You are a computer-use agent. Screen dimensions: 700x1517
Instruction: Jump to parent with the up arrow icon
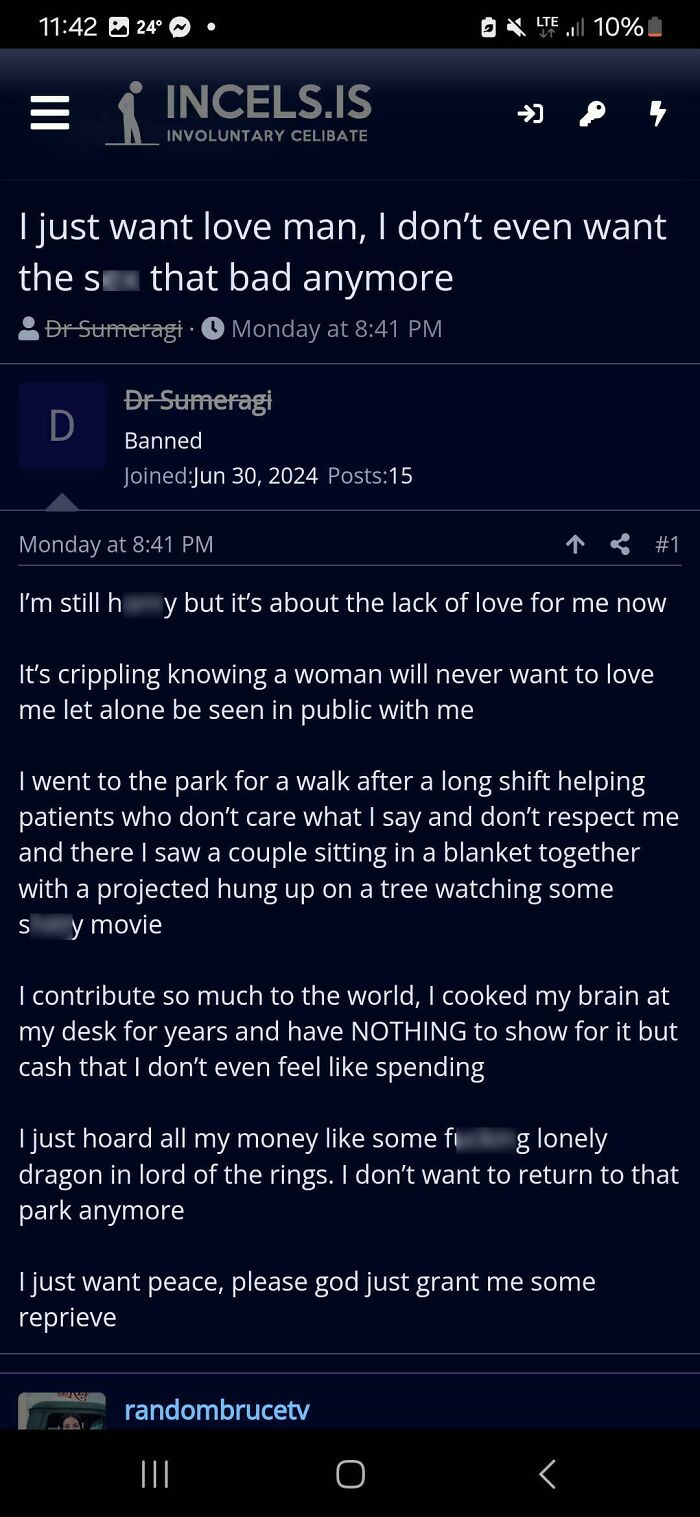pos(575,544)
